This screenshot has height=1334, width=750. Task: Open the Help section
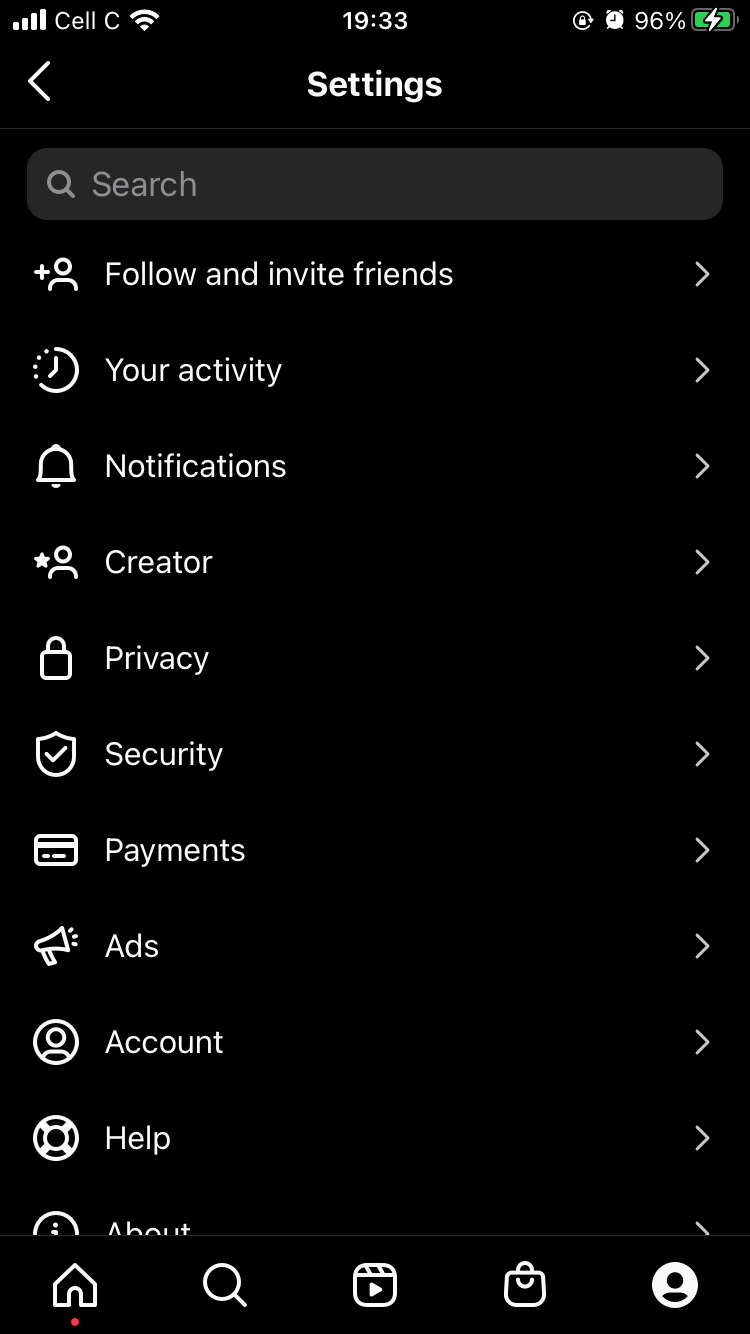click(375, 1138)
